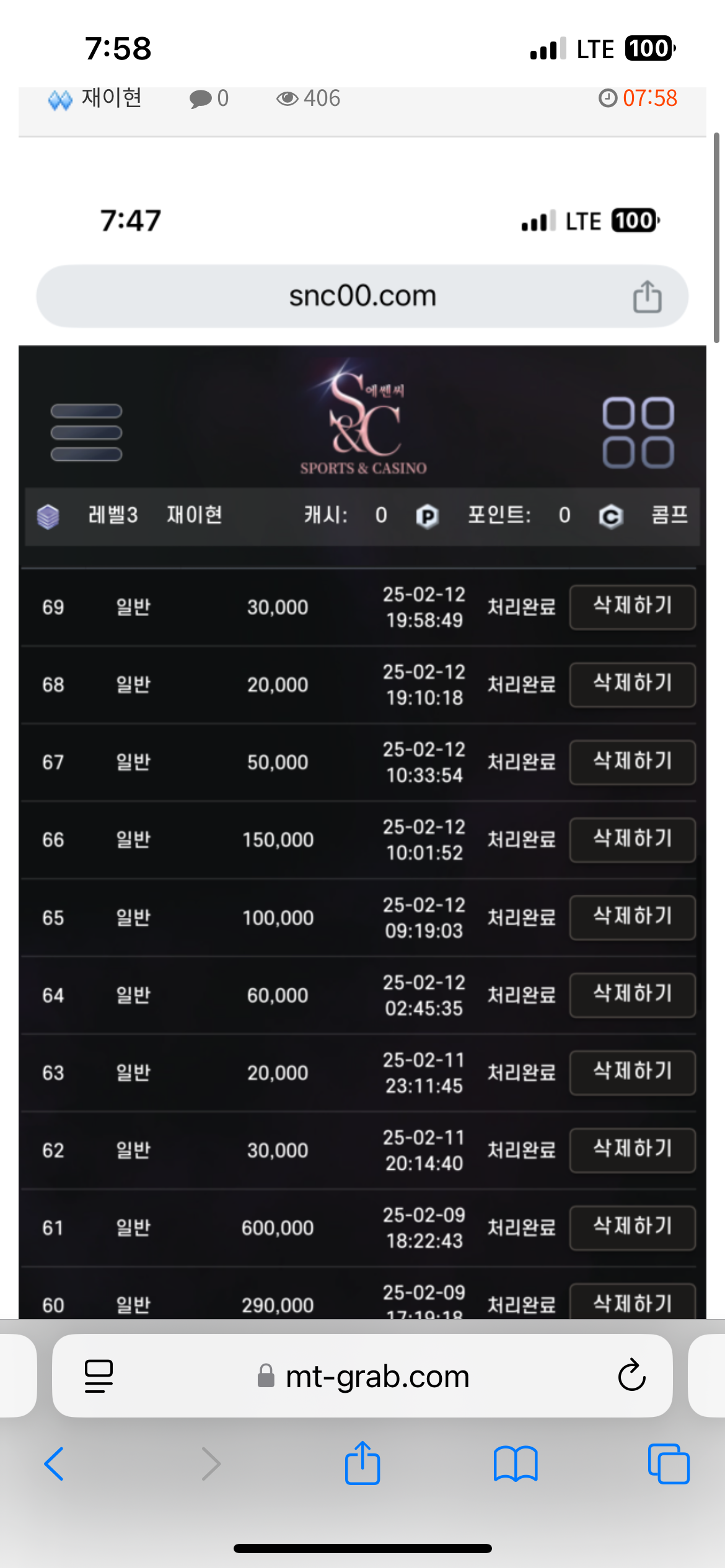Viewport: 725px width, 1568px height.
Task: Reload the mt-grab.com page
Action: 631,1375
